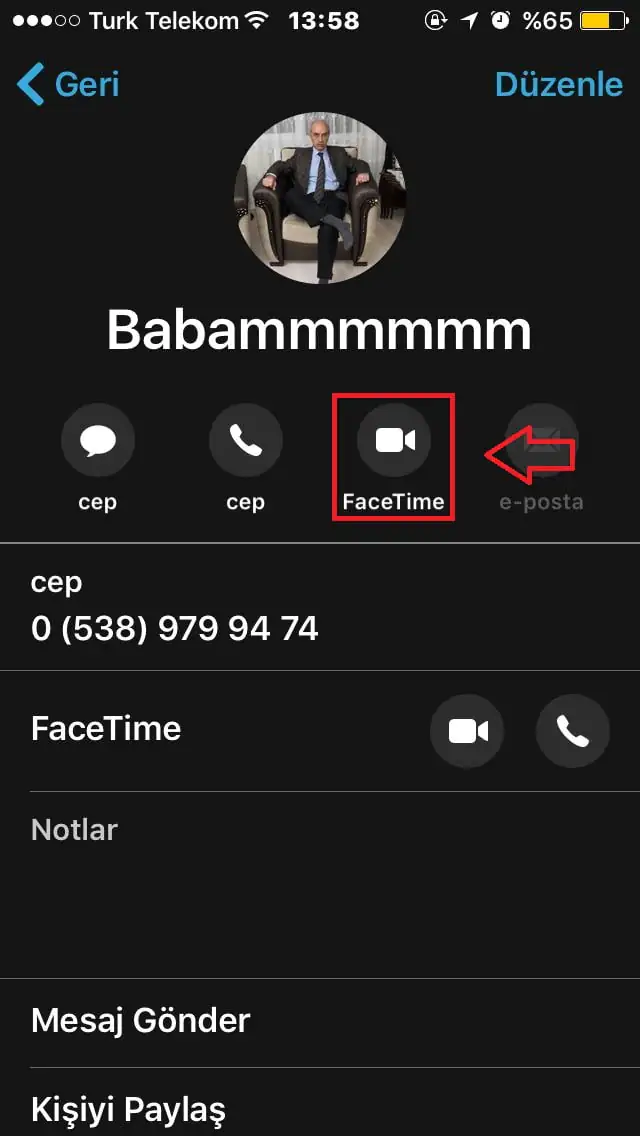Screen dimensions: 640x1136
Task: Open the contact's profile photo
Action: (320, 198)
